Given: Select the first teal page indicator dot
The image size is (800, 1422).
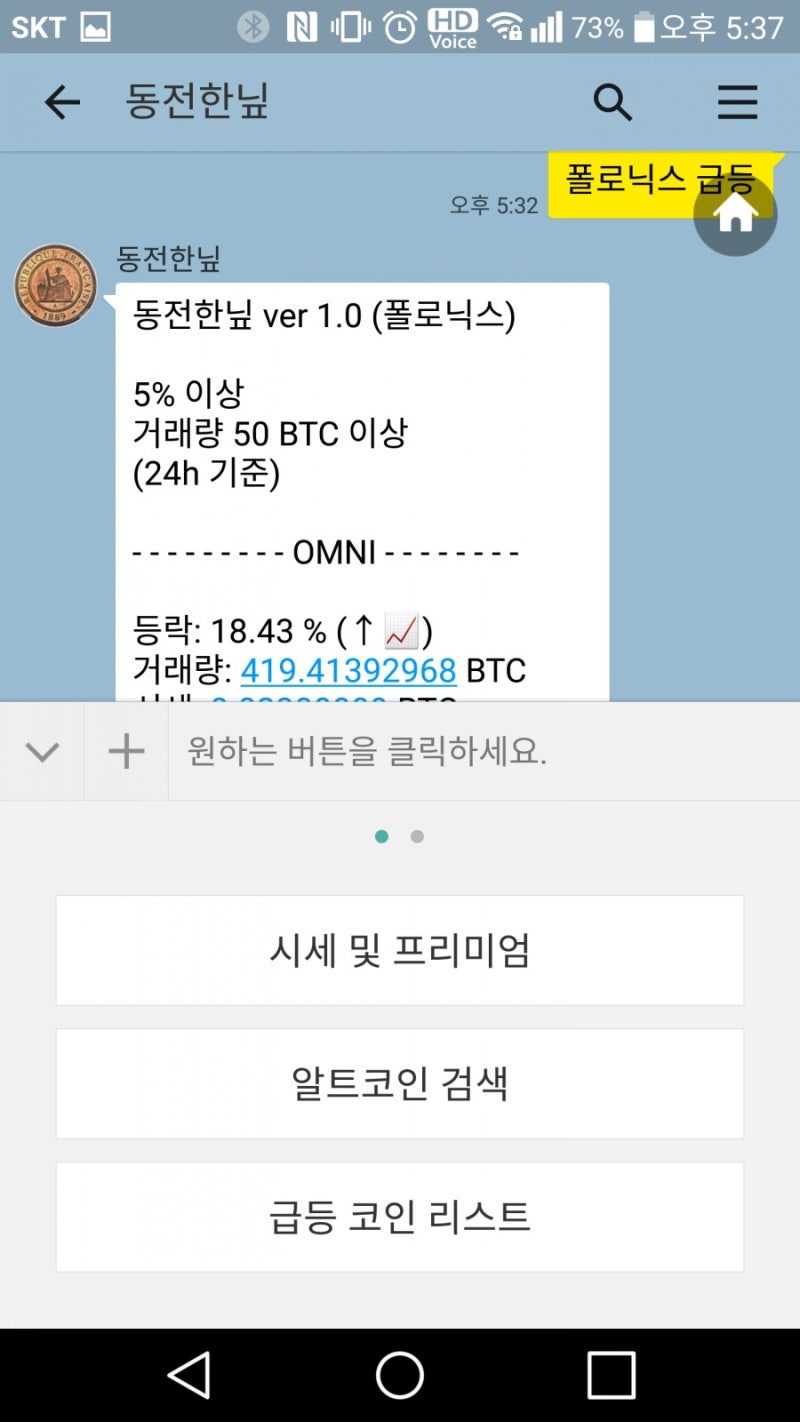Looking at the screenshot, I should pos(381,836).
